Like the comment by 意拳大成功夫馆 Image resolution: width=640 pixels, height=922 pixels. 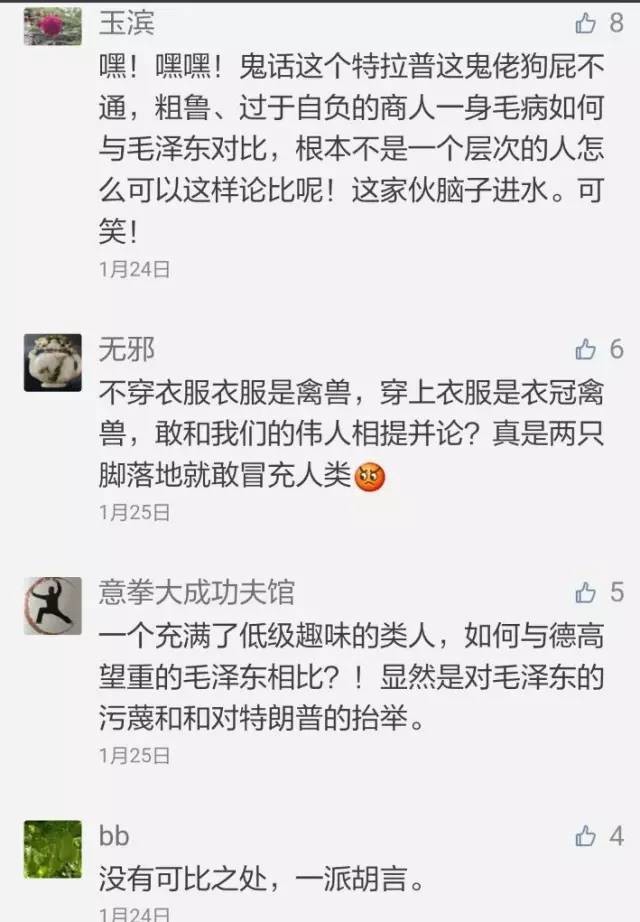click(x=586, y=593)
